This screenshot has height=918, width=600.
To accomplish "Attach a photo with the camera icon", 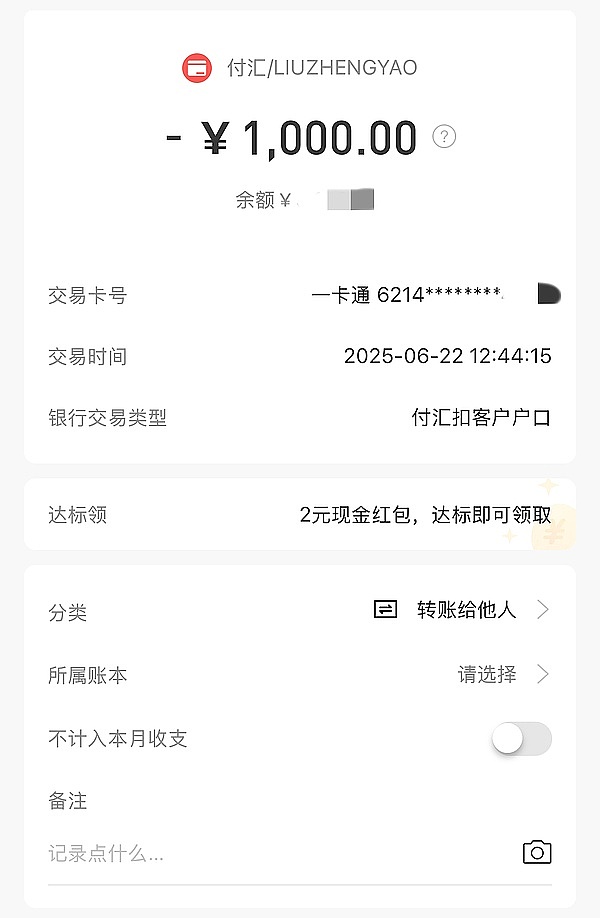I will pyautogui.click(x=537, y=852).
